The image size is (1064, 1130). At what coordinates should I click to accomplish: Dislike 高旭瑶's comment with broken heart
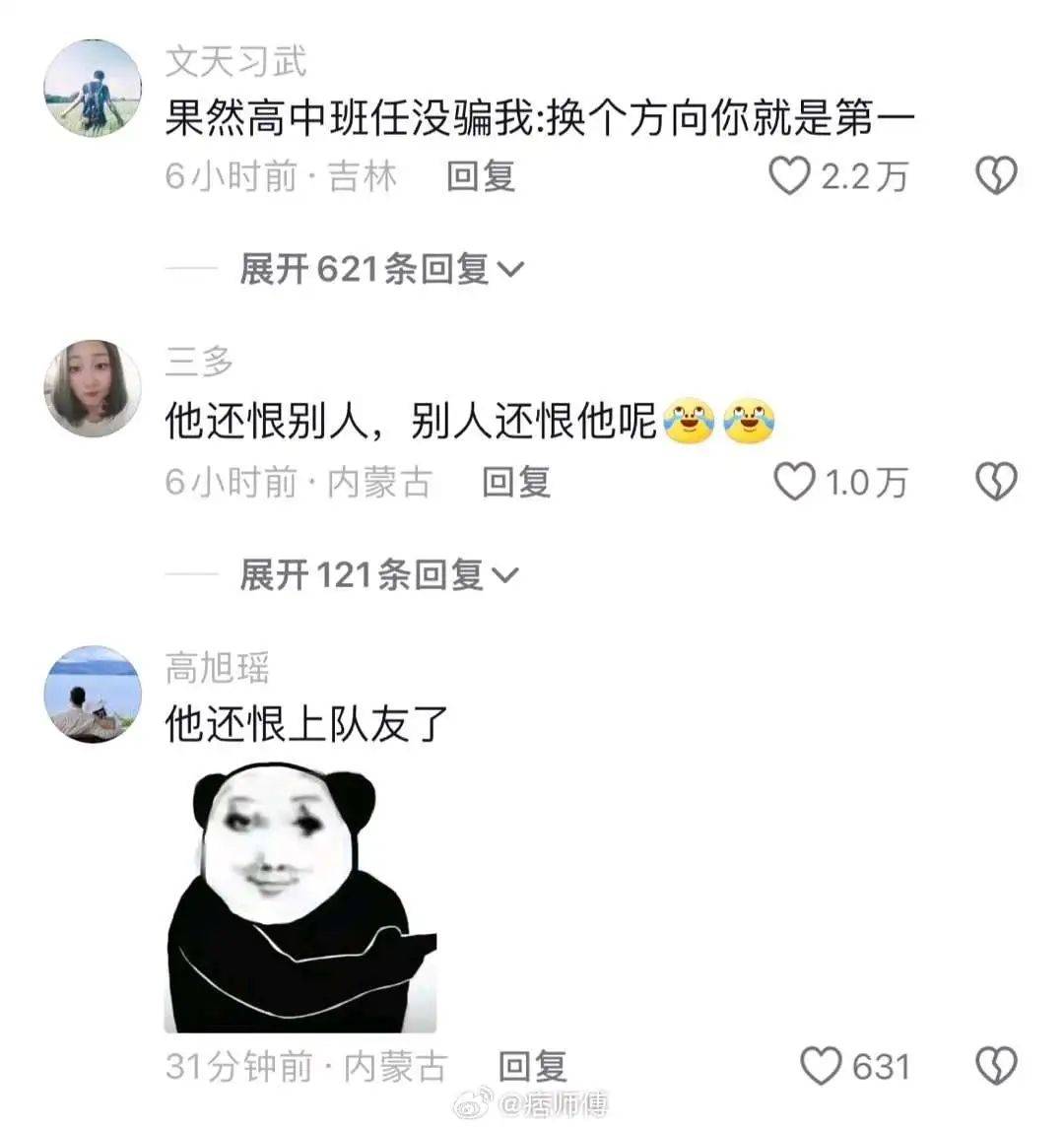point(995,1066)
